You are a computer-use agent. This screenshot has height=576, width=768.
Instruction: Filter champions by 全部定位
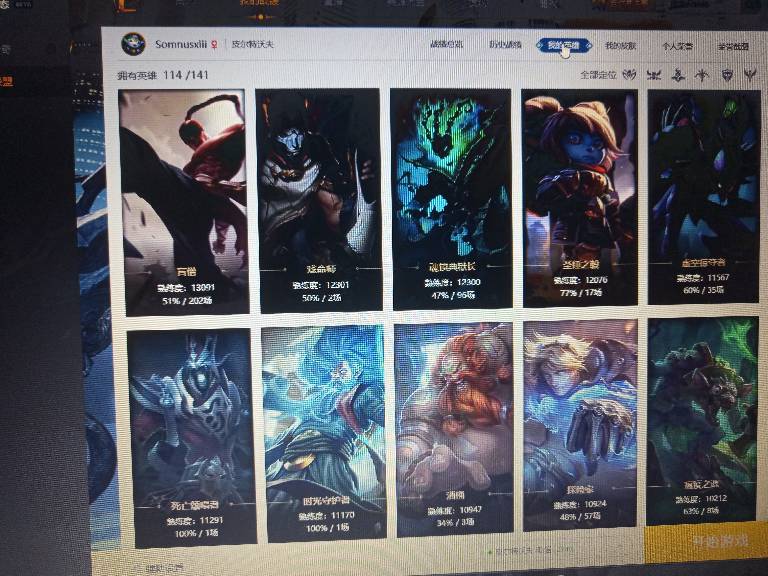pyautogui.click(x=596, y=75)
